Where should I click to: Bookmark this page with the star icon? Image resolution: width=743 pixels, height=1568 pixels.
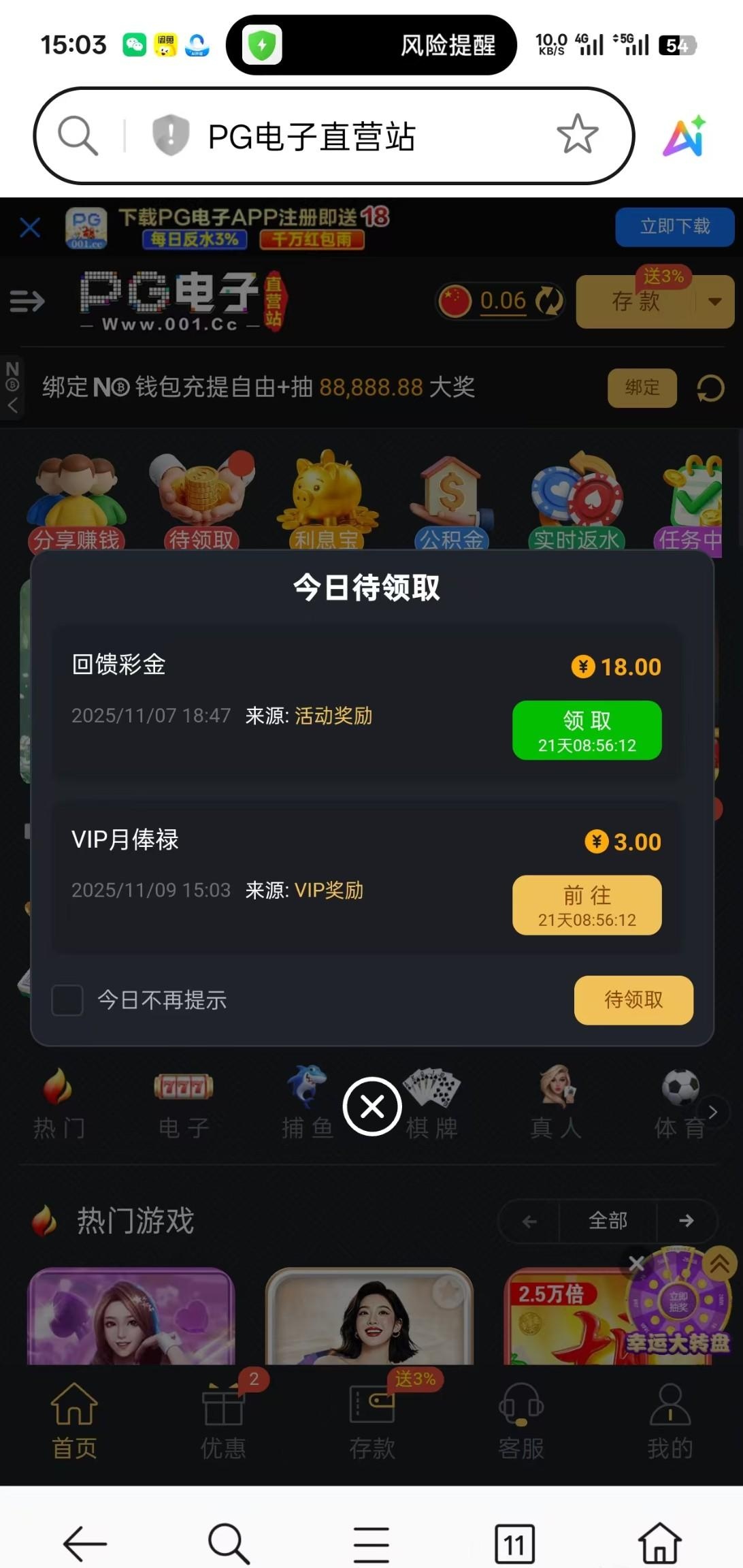[577, 135]
